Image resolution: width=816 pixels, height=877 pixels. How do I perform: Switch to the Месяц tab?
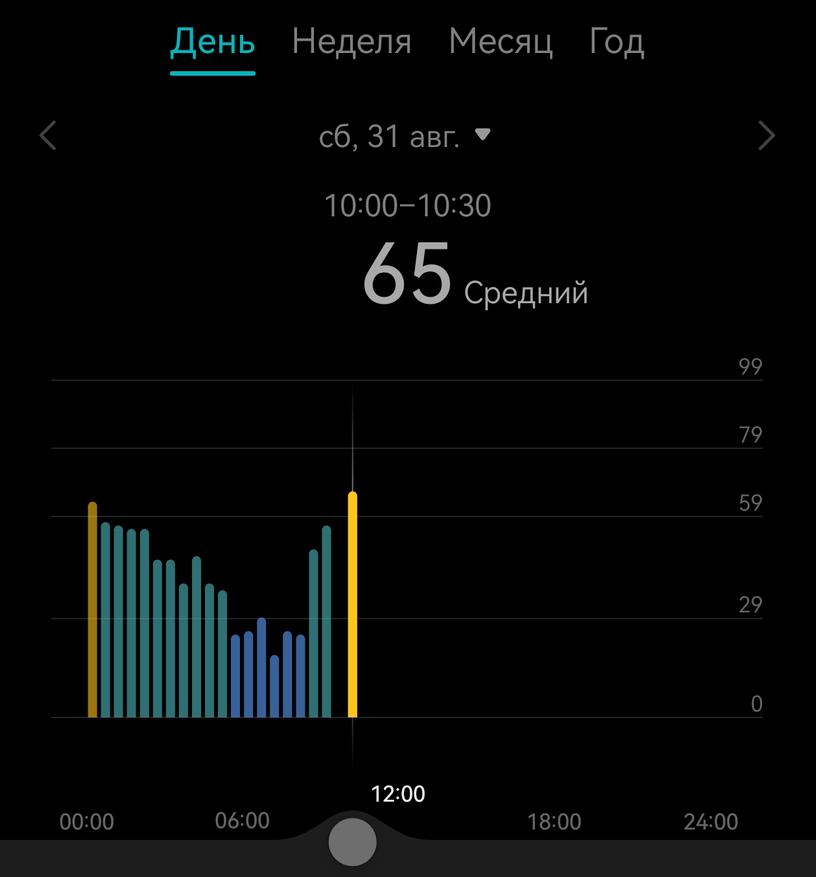tap(500, 42)
